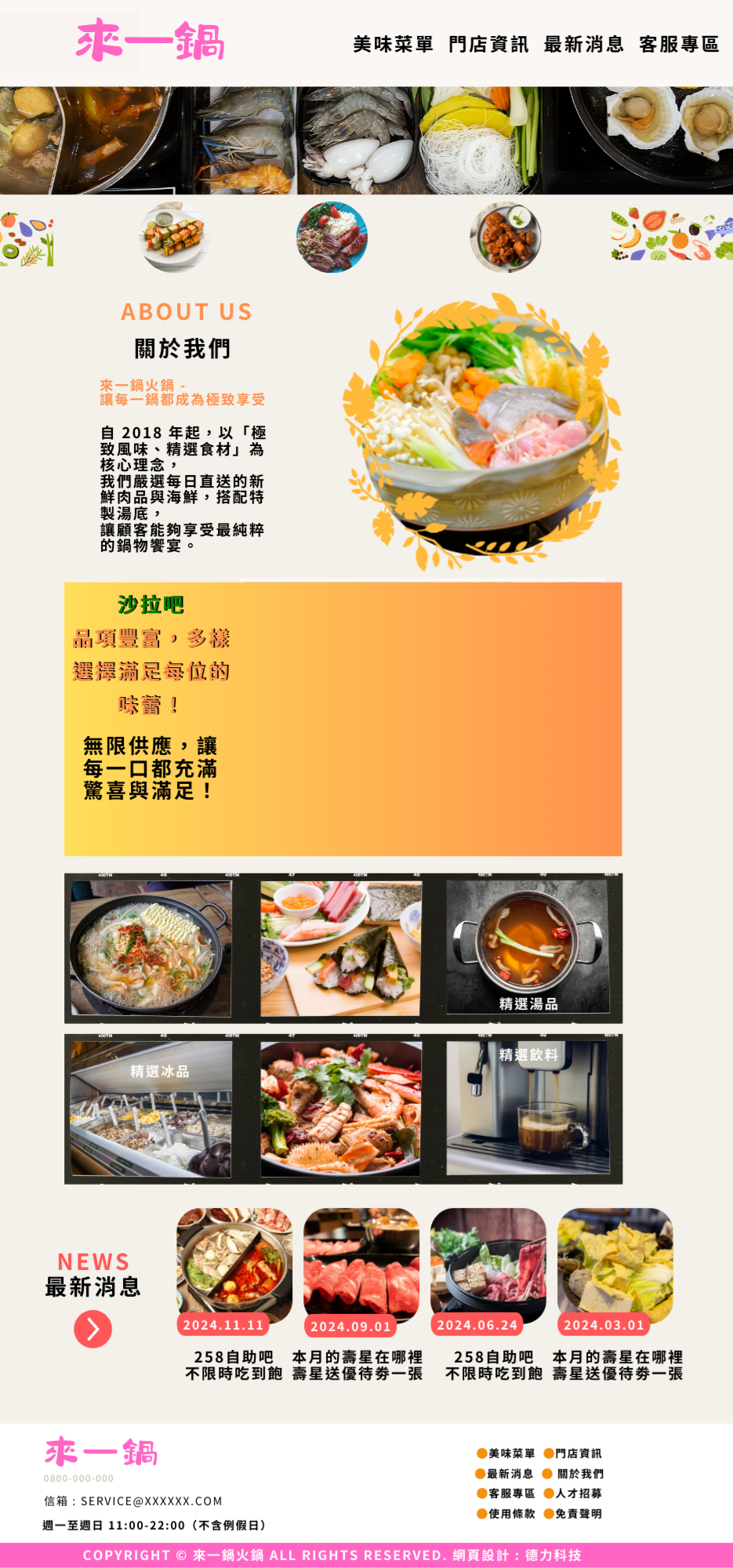
Task: Tap the 來一鍋 logo in the header
Action: pyautogui.click(x=150, y=41)
